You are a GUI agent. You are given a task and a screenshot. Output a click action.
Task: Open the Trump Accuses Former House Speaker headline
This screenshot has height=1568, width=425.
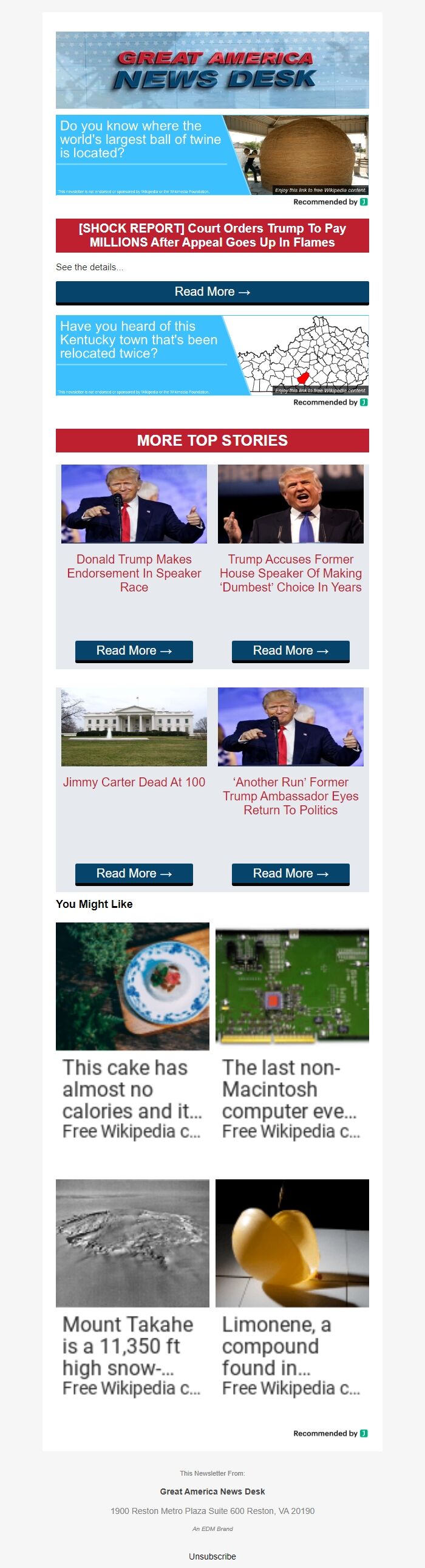click(290, 573)
